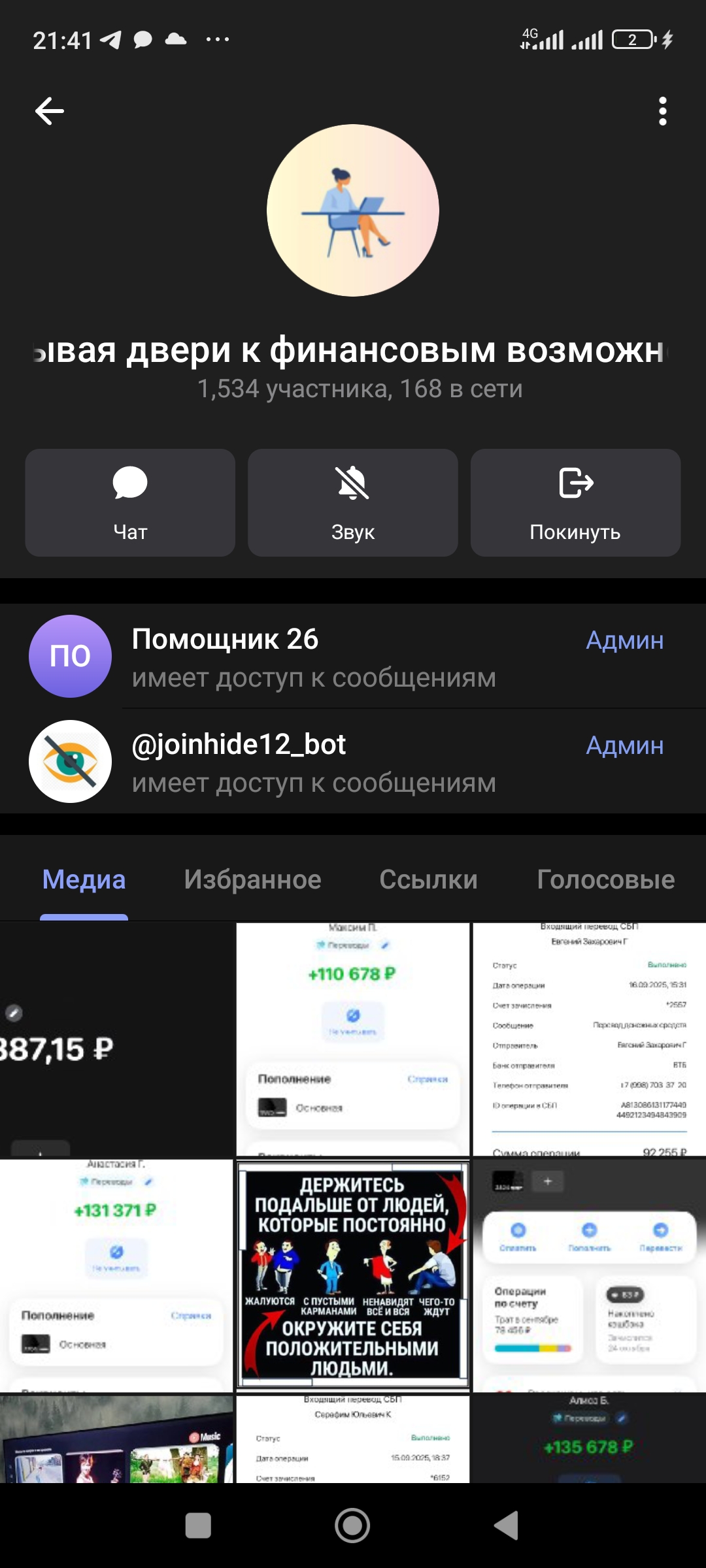Open the media image showing +110 678 ₽
706x1568 pixels.
pyautogui.click(x=353, y=1039)
